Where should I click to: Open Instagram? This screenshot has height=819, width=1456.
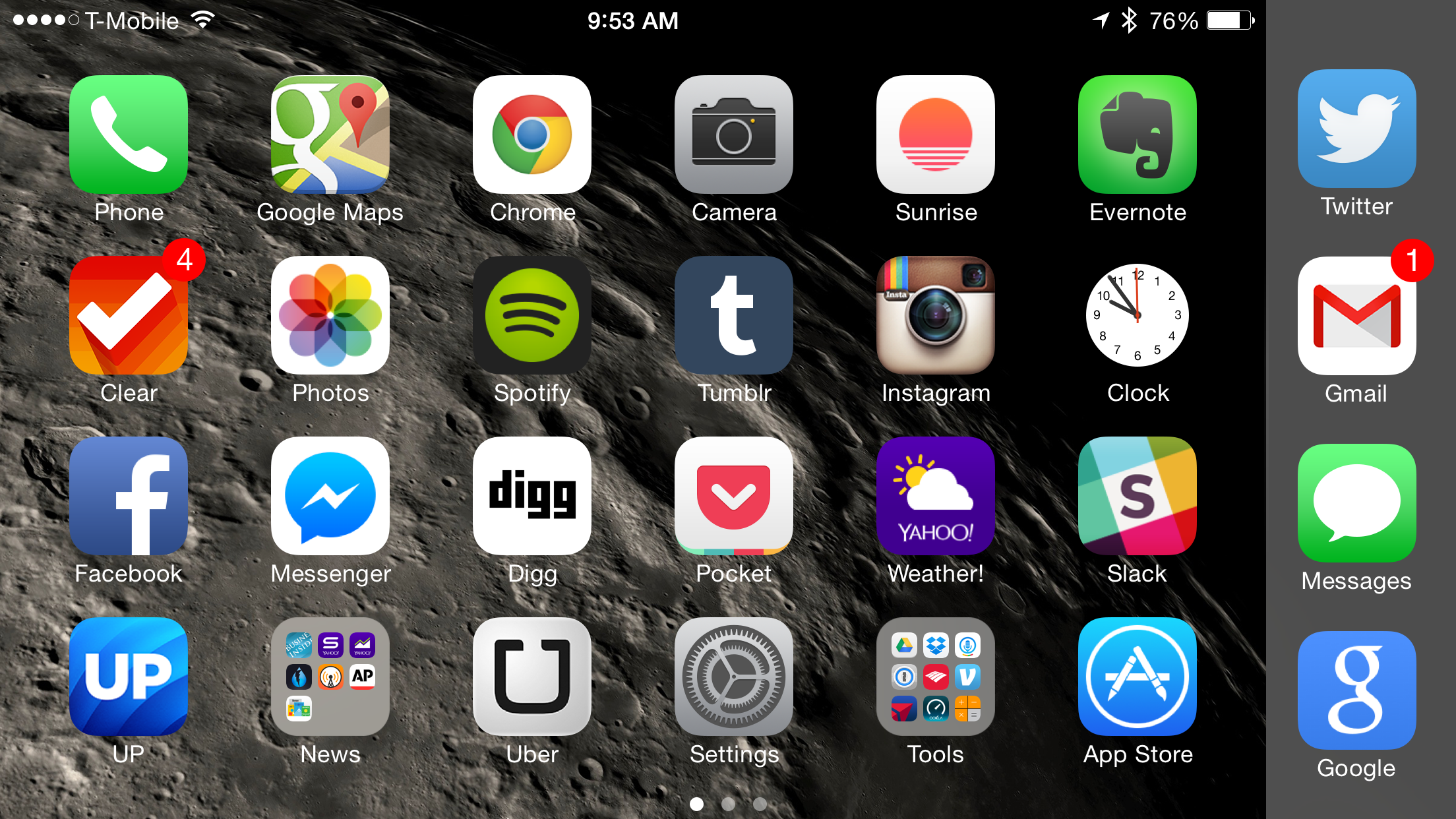[936, 315]
